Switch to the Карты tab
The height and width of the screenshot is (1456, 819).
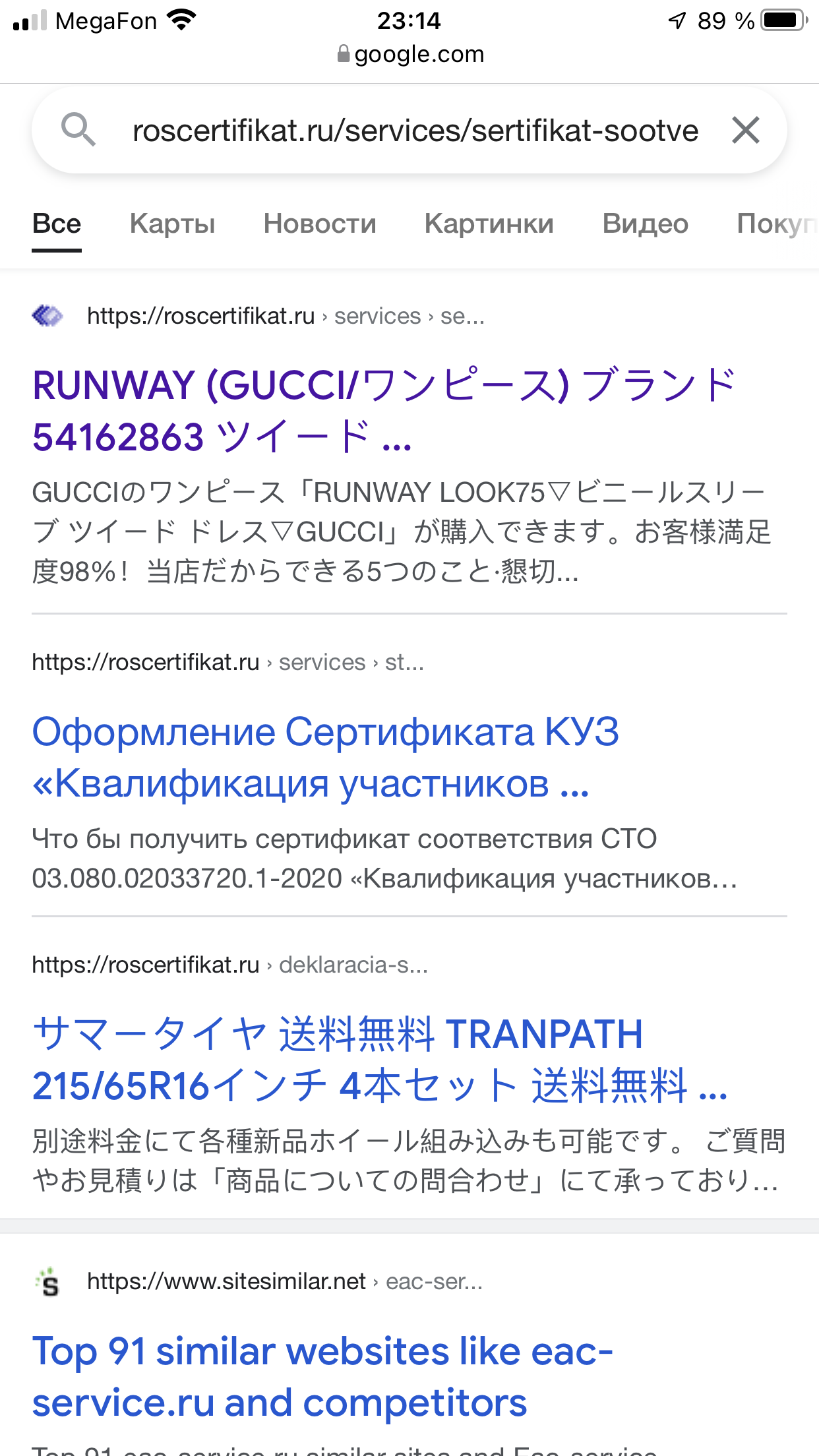pyautogui.click(x=172, y=224)
